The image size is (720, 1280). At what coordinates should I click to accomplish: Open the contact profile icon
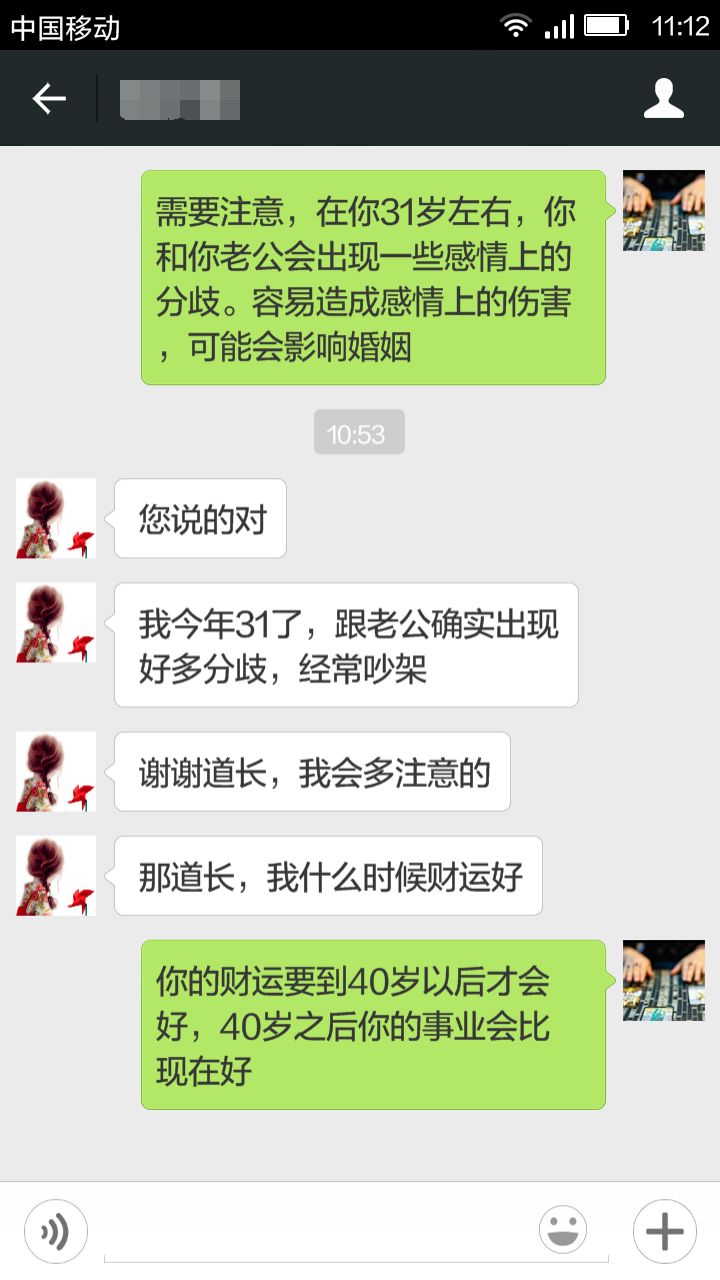click(663, 98)
